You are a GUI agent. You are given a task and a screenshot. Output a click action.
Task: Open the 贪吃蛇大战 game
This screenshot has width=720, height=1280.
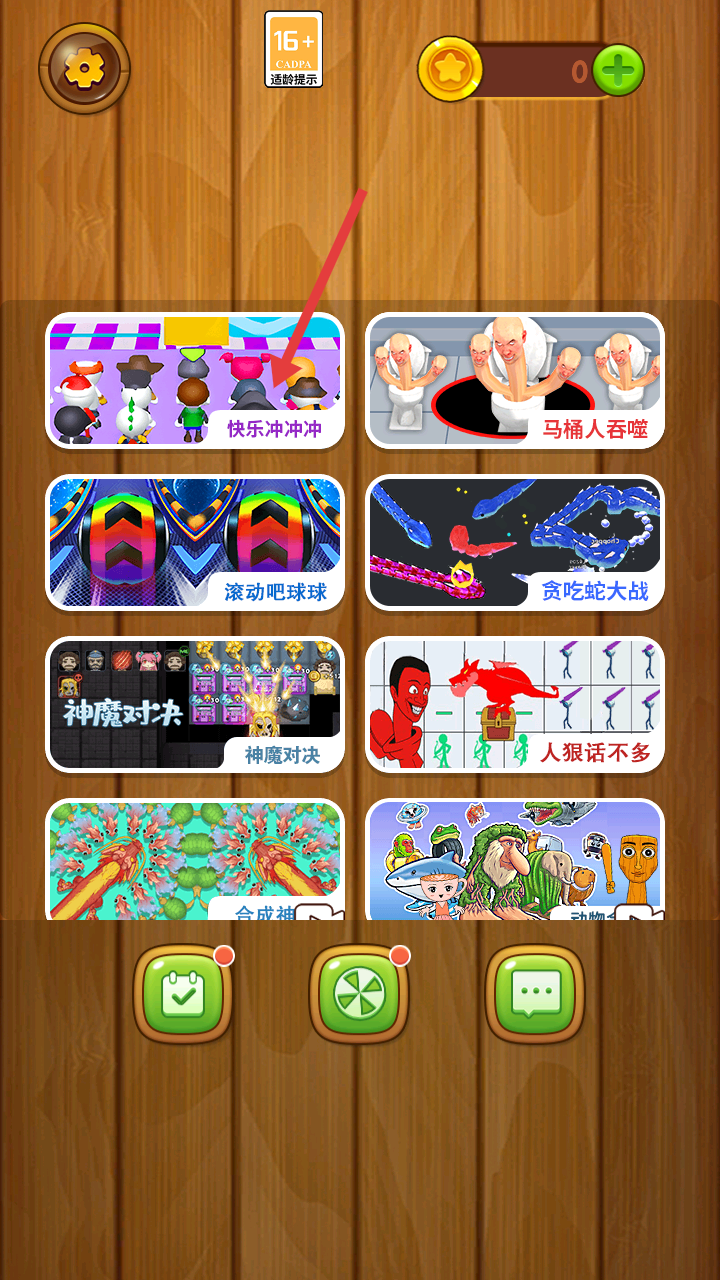coord(514,543)
